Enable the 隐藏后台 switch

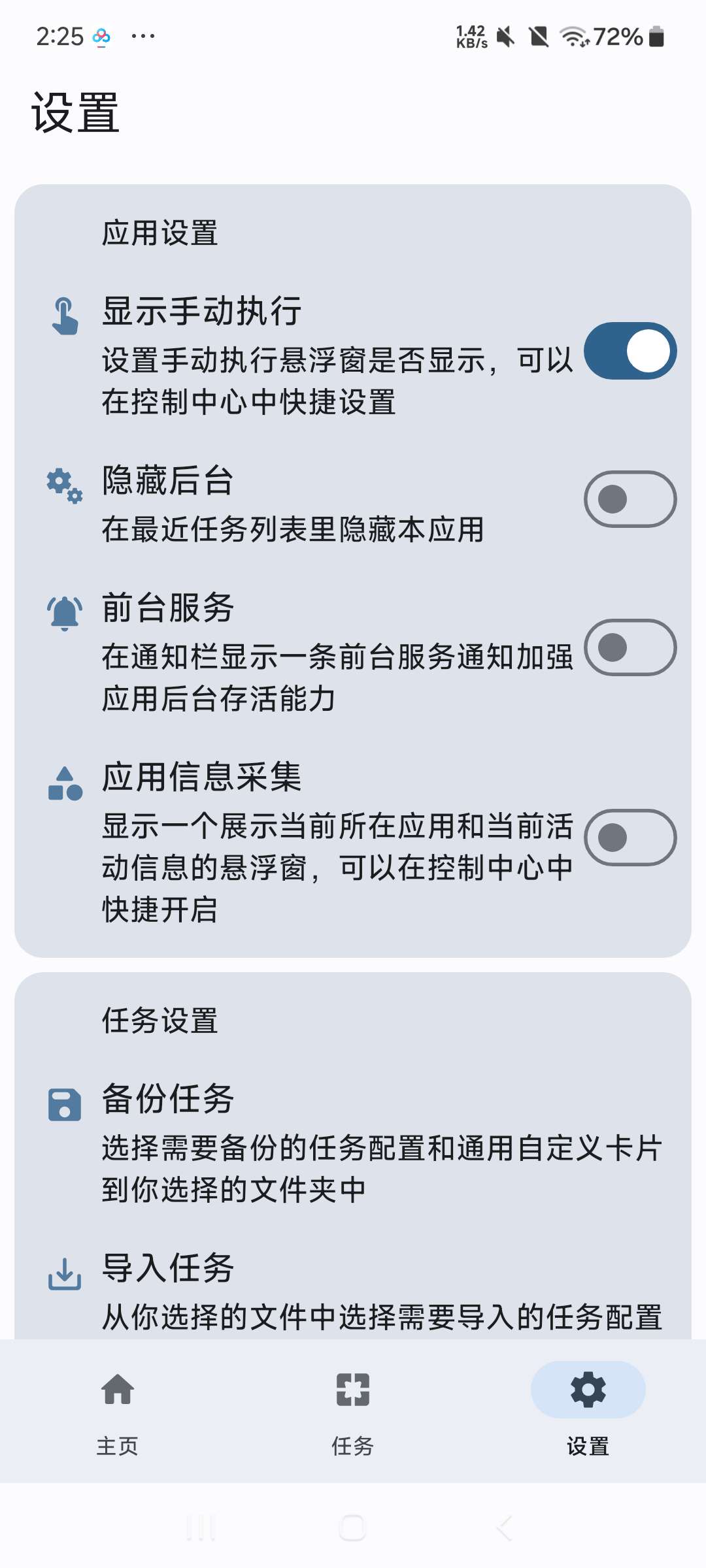[x=630, y=499]
